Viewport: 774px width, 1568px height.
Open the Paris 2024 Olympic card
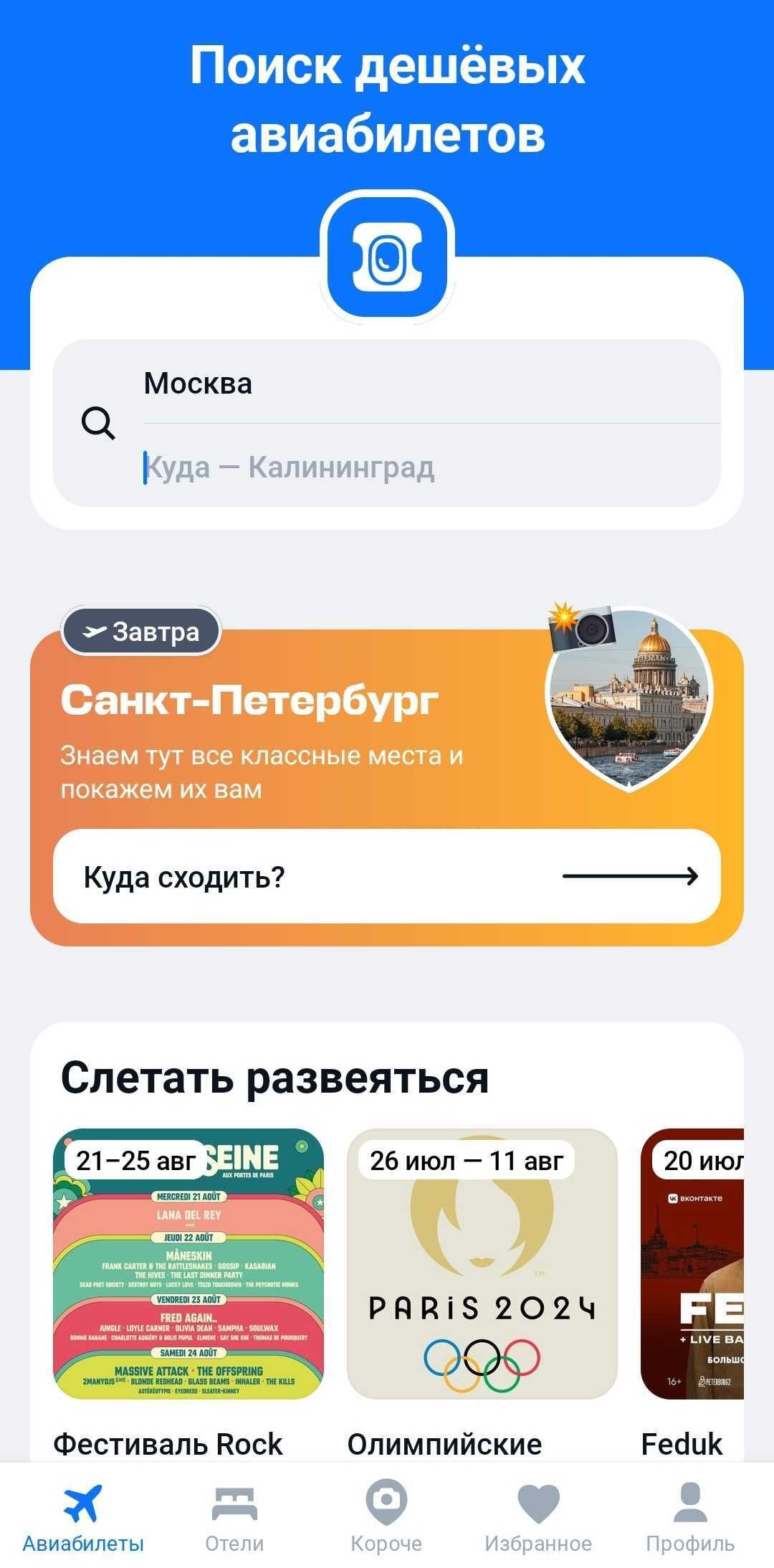482,1264
